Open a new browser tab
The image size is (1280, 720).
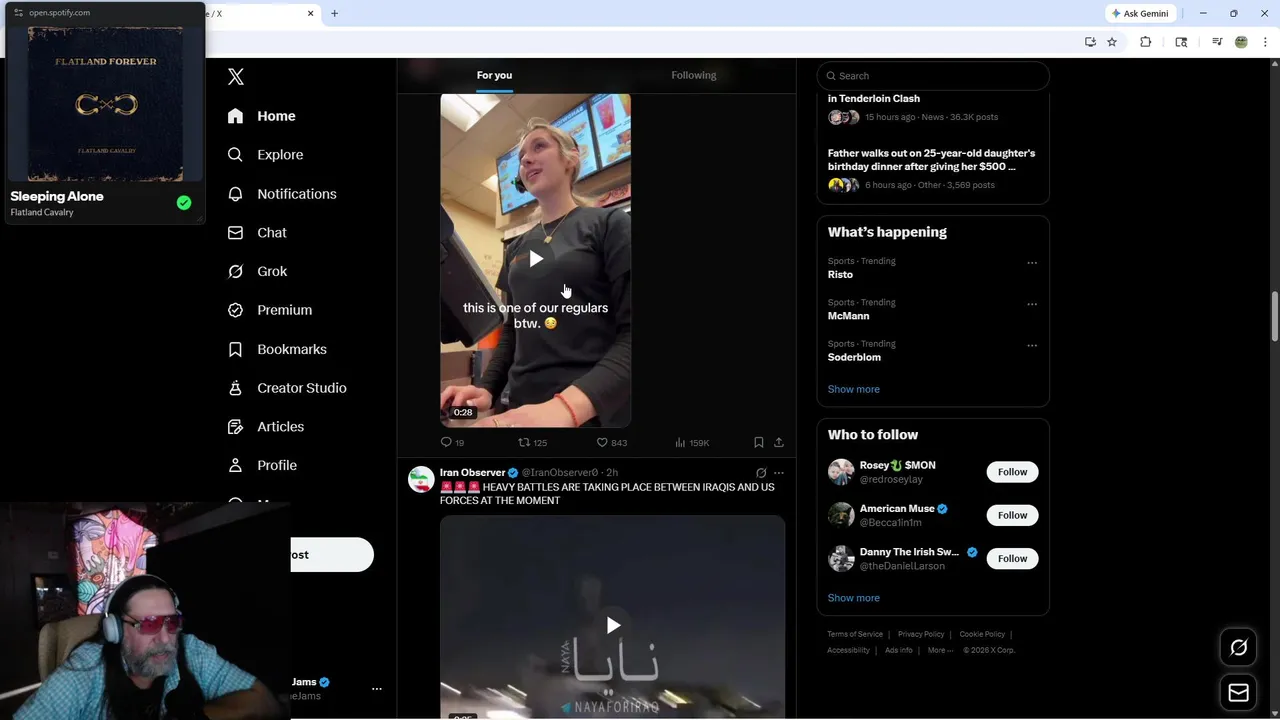tap(334, 13)
